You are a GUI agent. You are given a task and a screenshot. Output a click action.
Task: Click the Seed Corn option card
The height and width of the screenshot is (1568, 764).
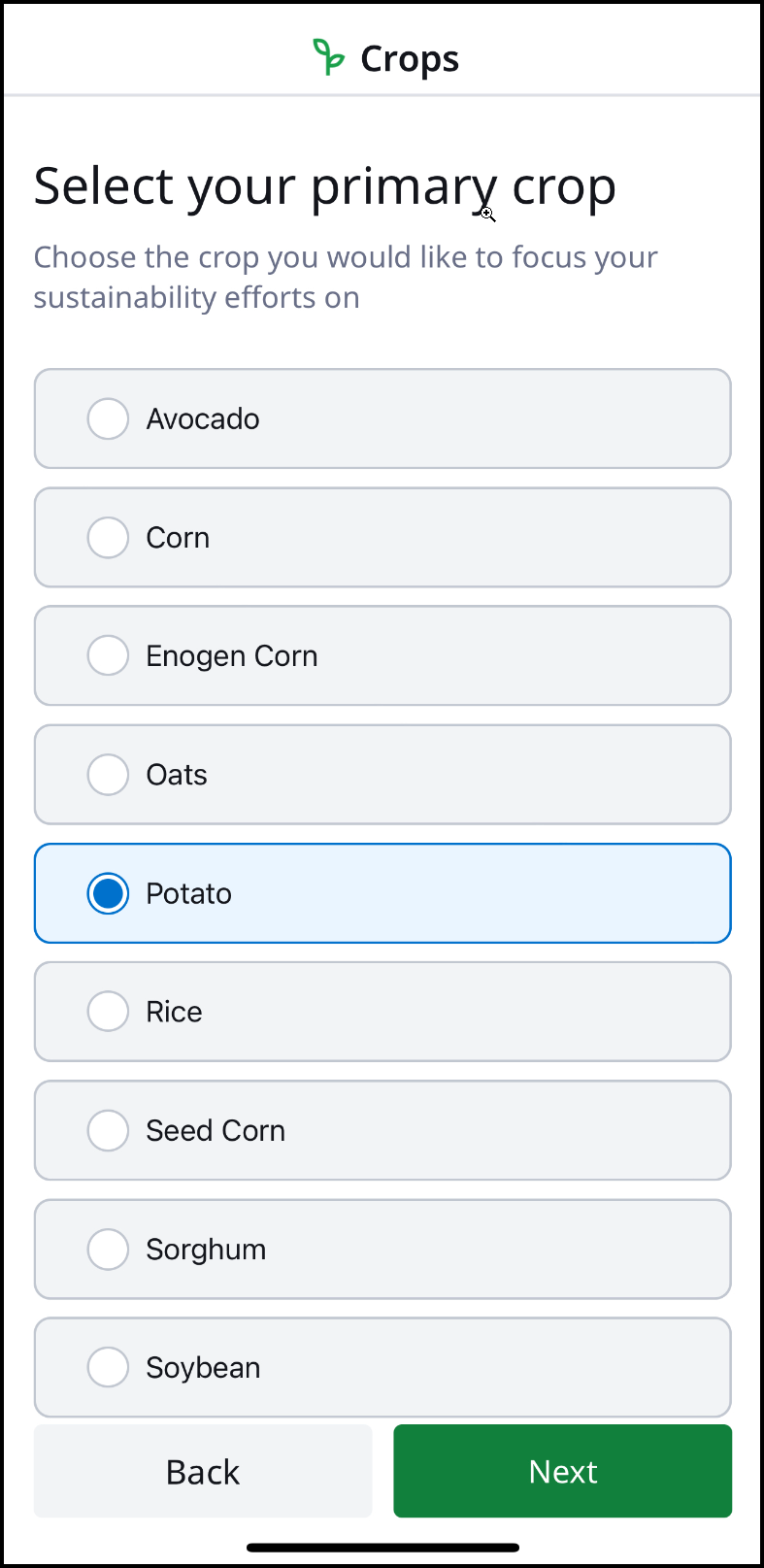pos(382,1130)
